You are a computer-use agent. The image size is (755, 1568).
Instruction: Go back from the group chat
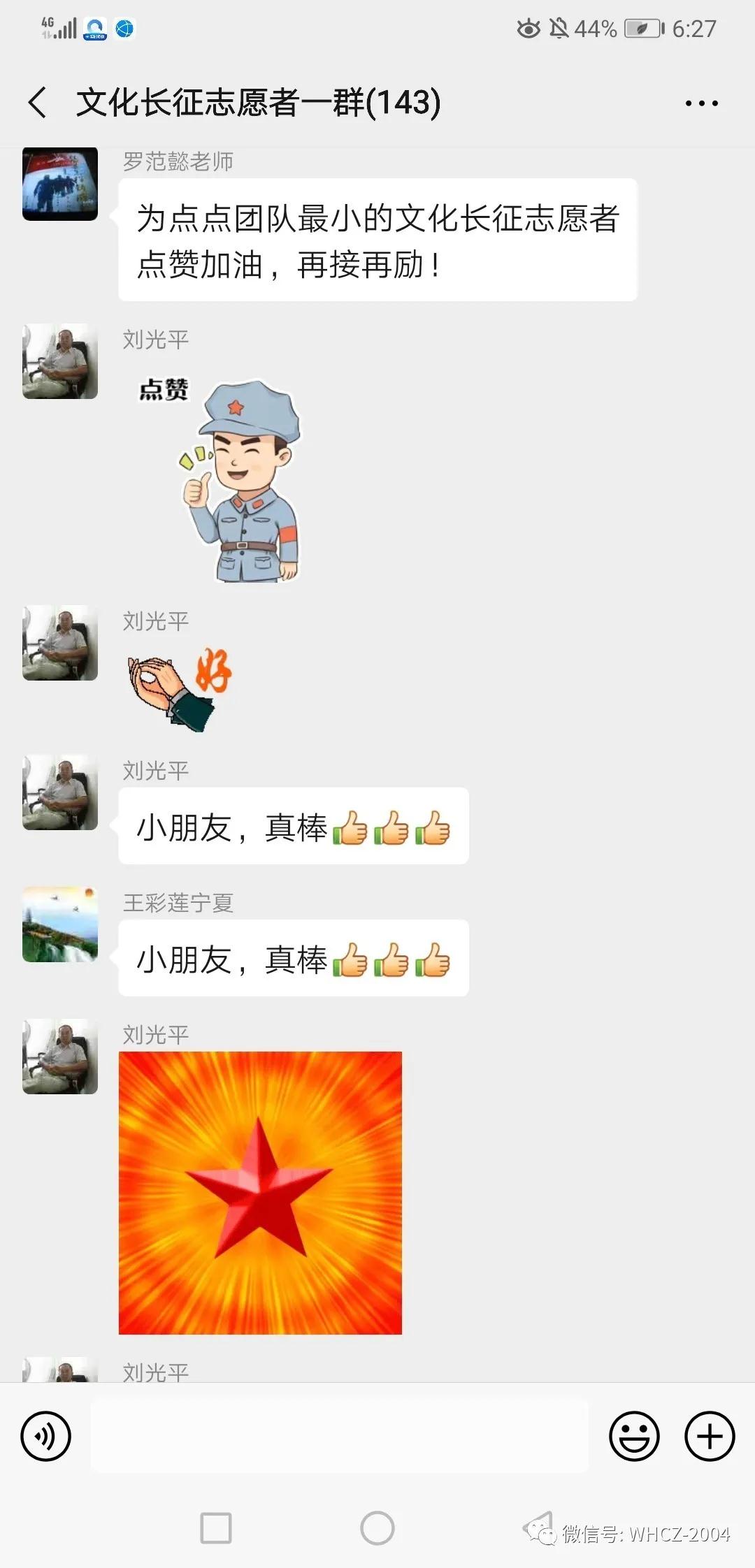pos(38,103)
